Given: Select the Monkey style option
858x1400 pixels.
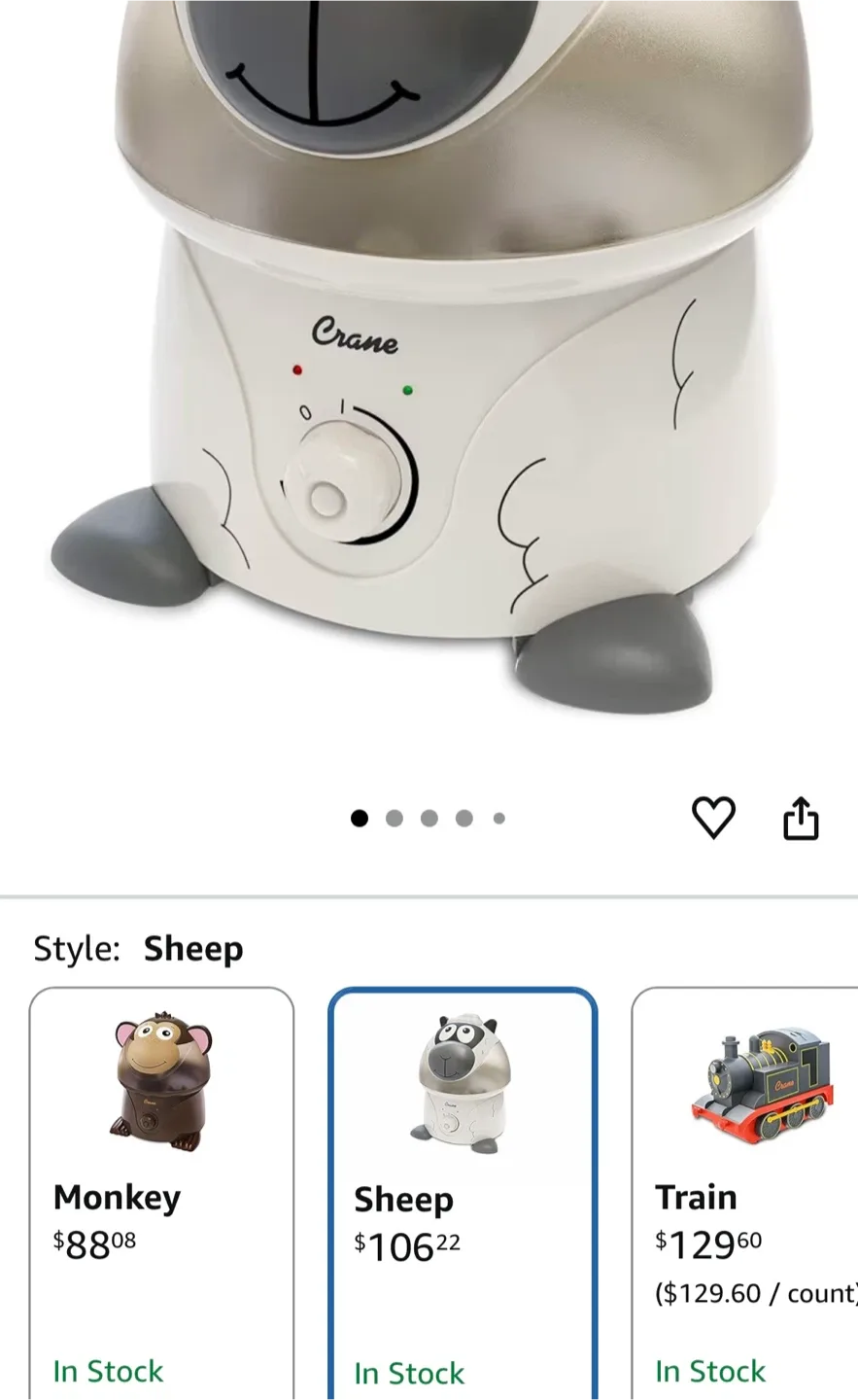Looking at the screenshot, I should 161,1196.
